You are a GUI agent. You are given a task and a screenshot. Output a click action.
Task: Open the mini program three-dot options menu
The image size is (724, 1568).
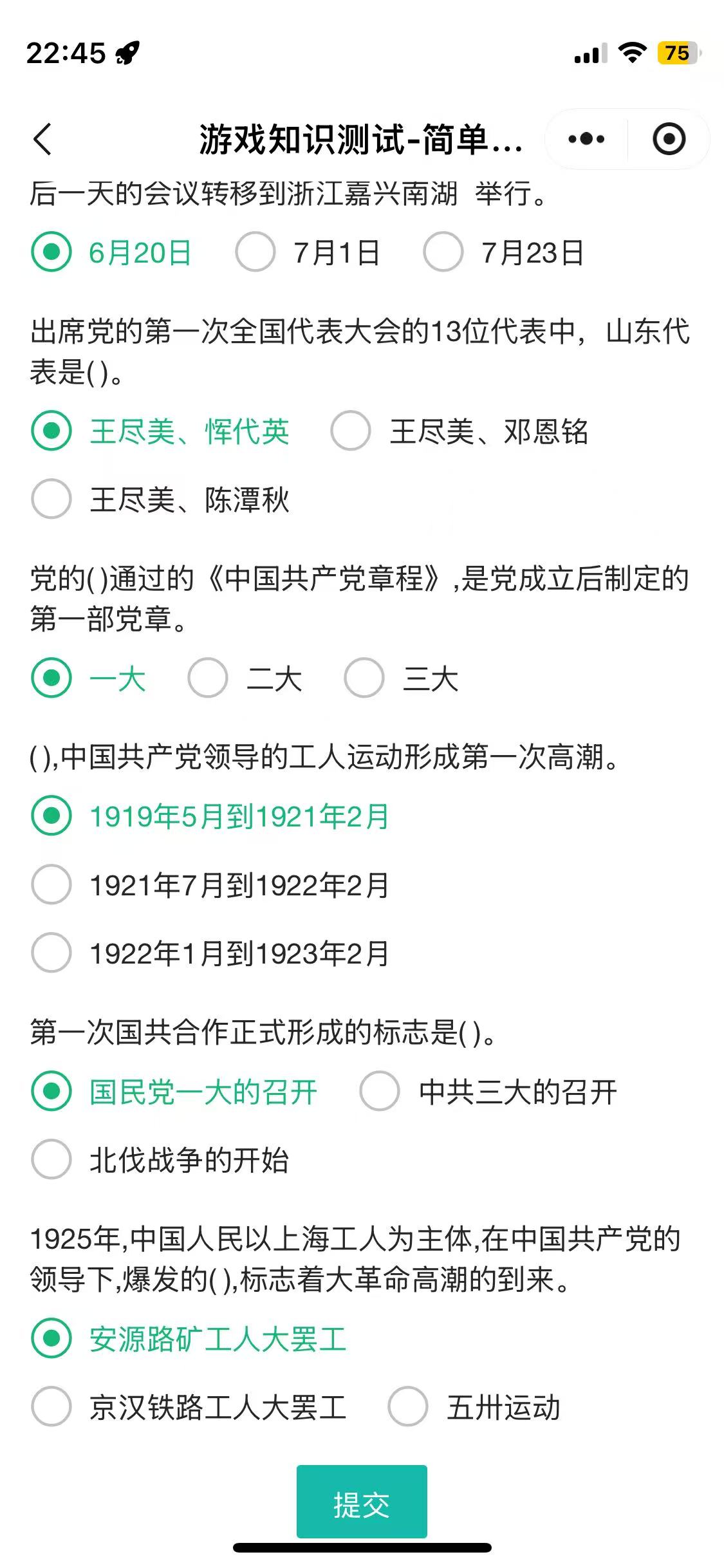[586, 138]
